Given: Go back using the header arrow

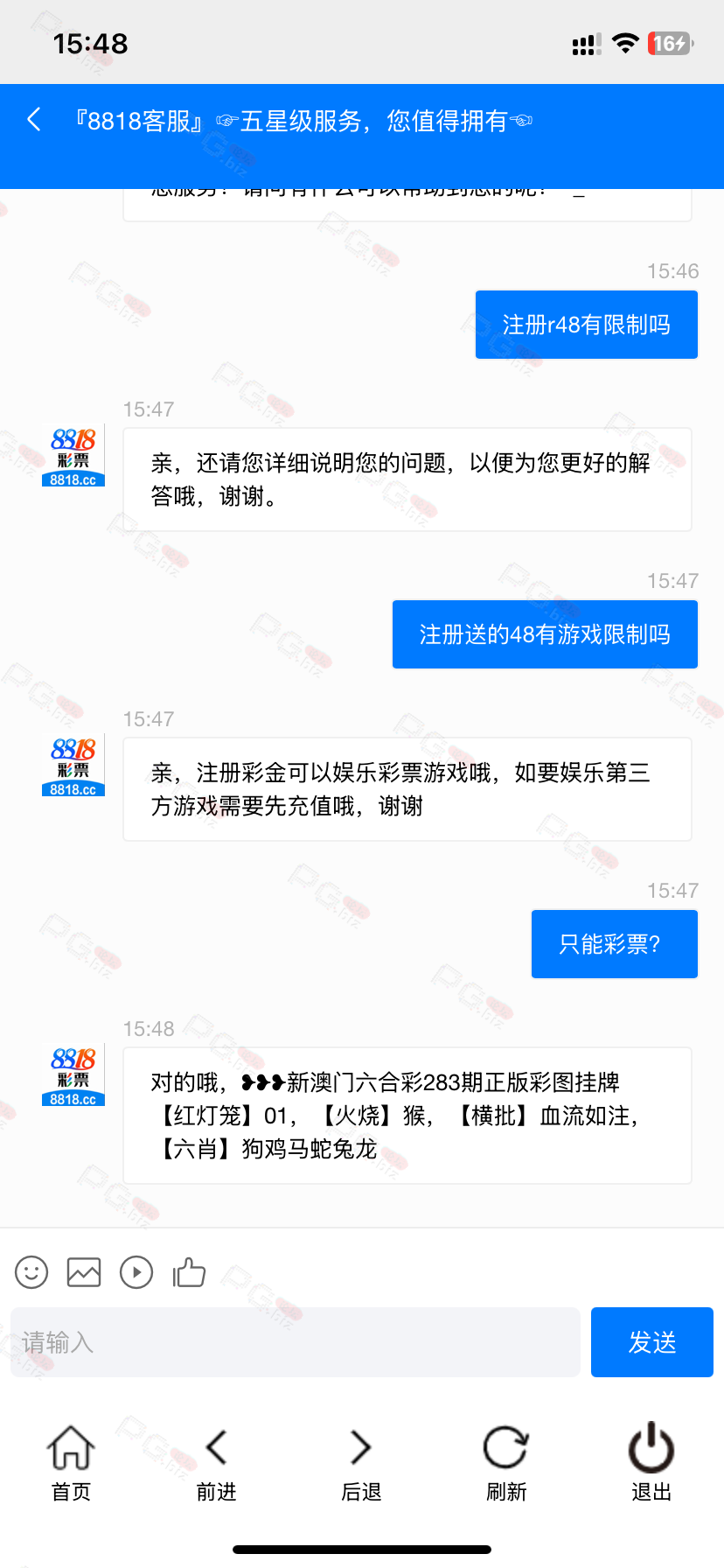Looking at the screenshot, I should tap(34, 120).
